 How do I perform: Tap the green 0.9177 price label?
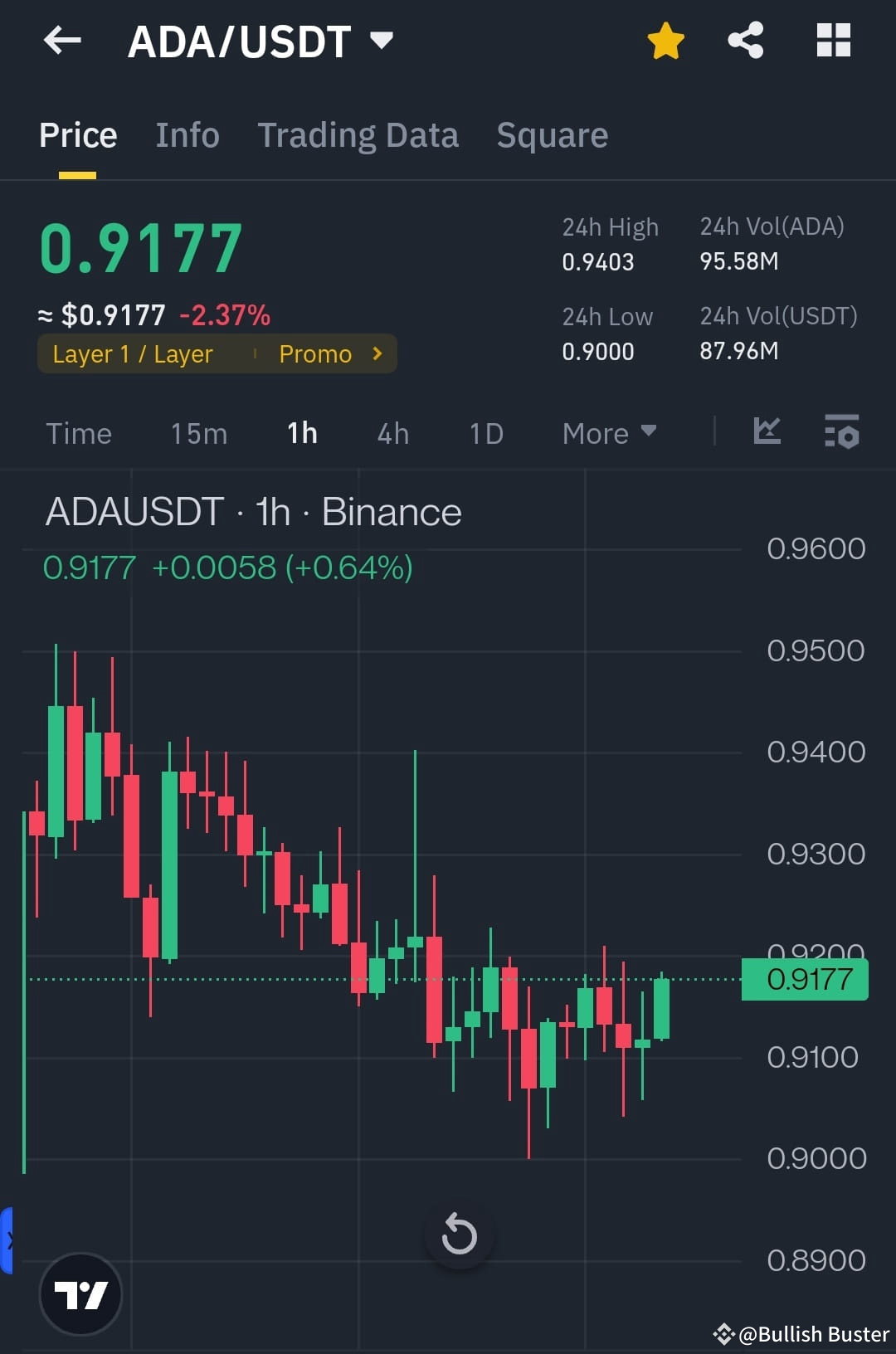[x=804, y=980]
